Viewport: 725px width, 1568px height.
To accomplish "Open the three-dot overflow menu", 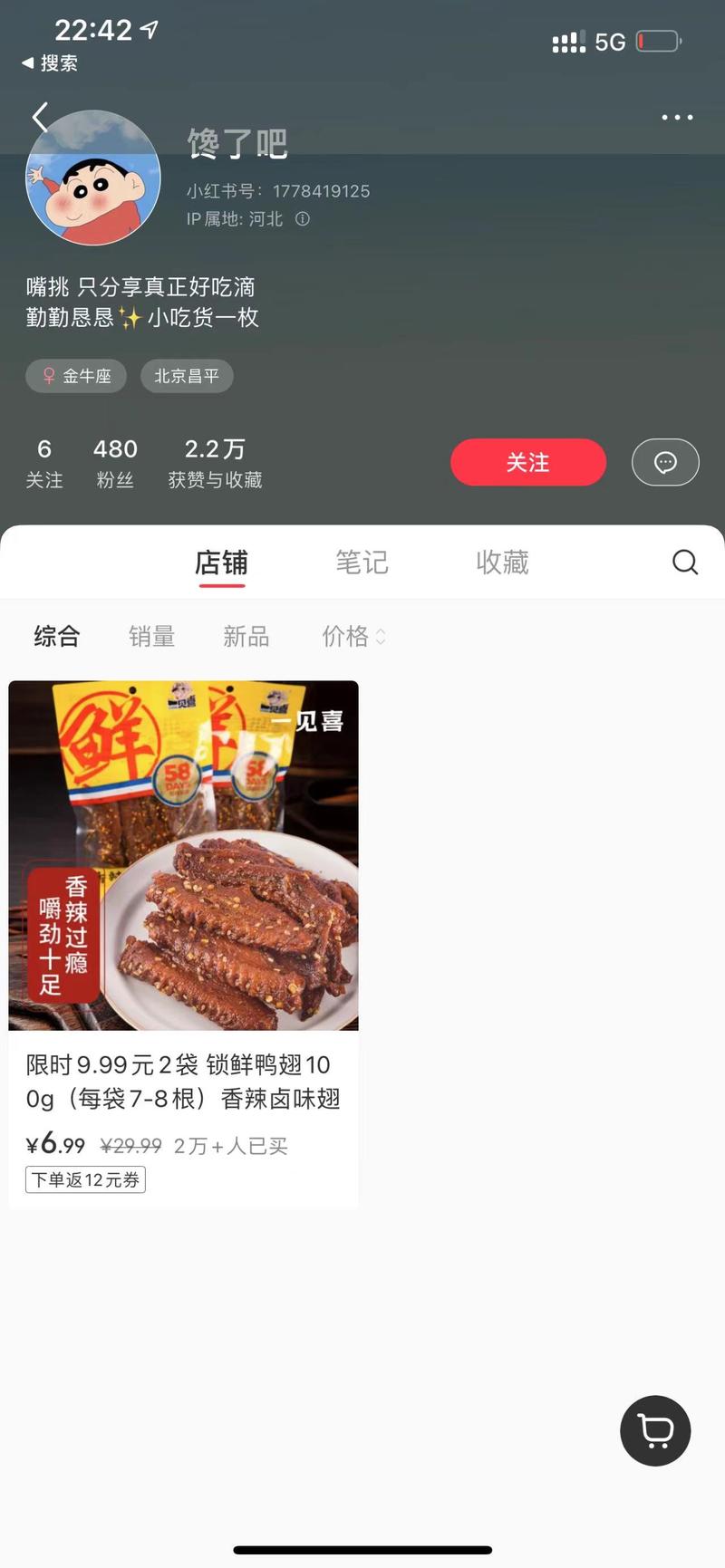I will point(677,118).
